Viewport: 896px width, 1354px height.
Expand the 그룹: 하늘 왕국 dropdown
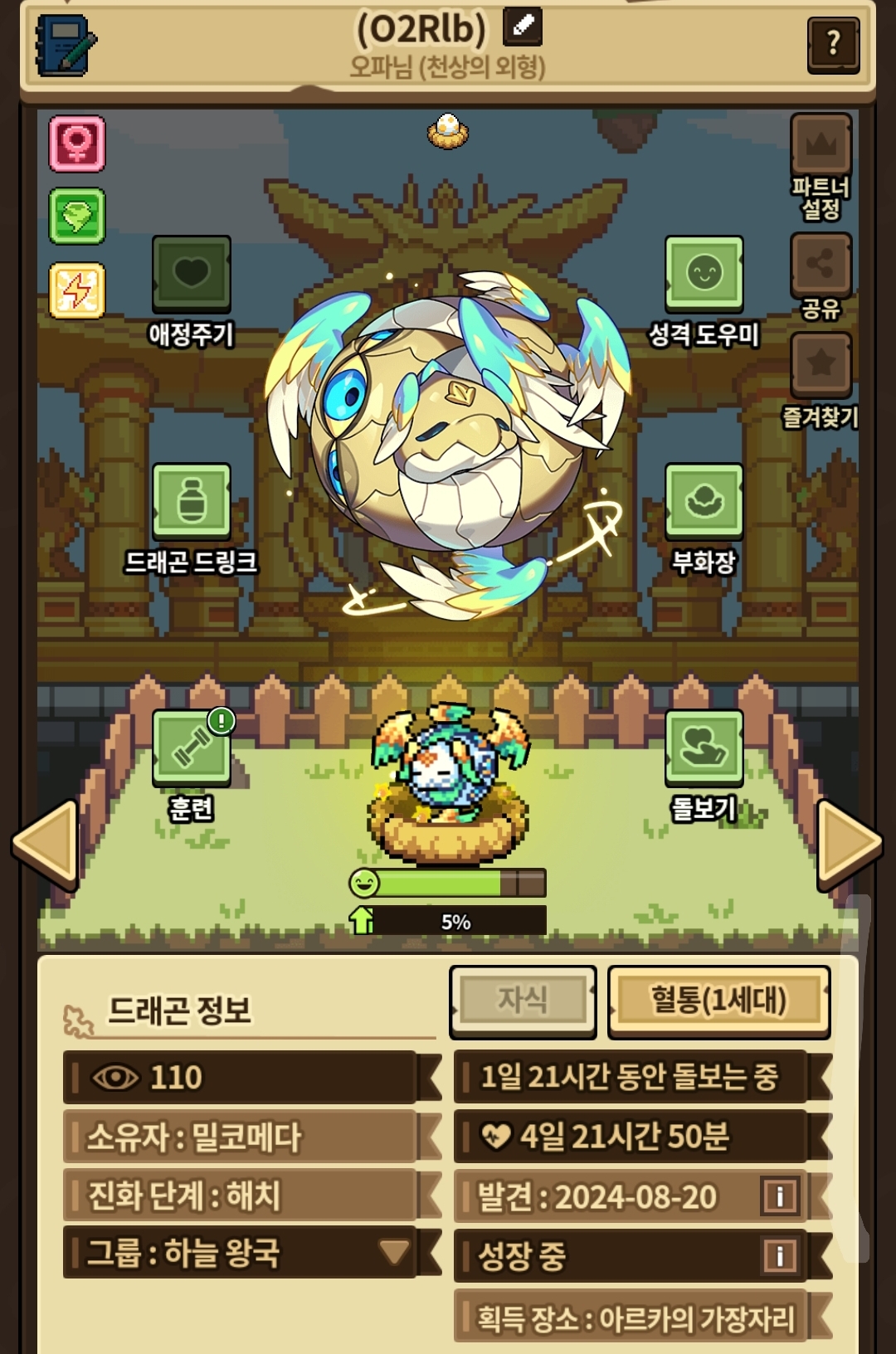[393, 1251]
